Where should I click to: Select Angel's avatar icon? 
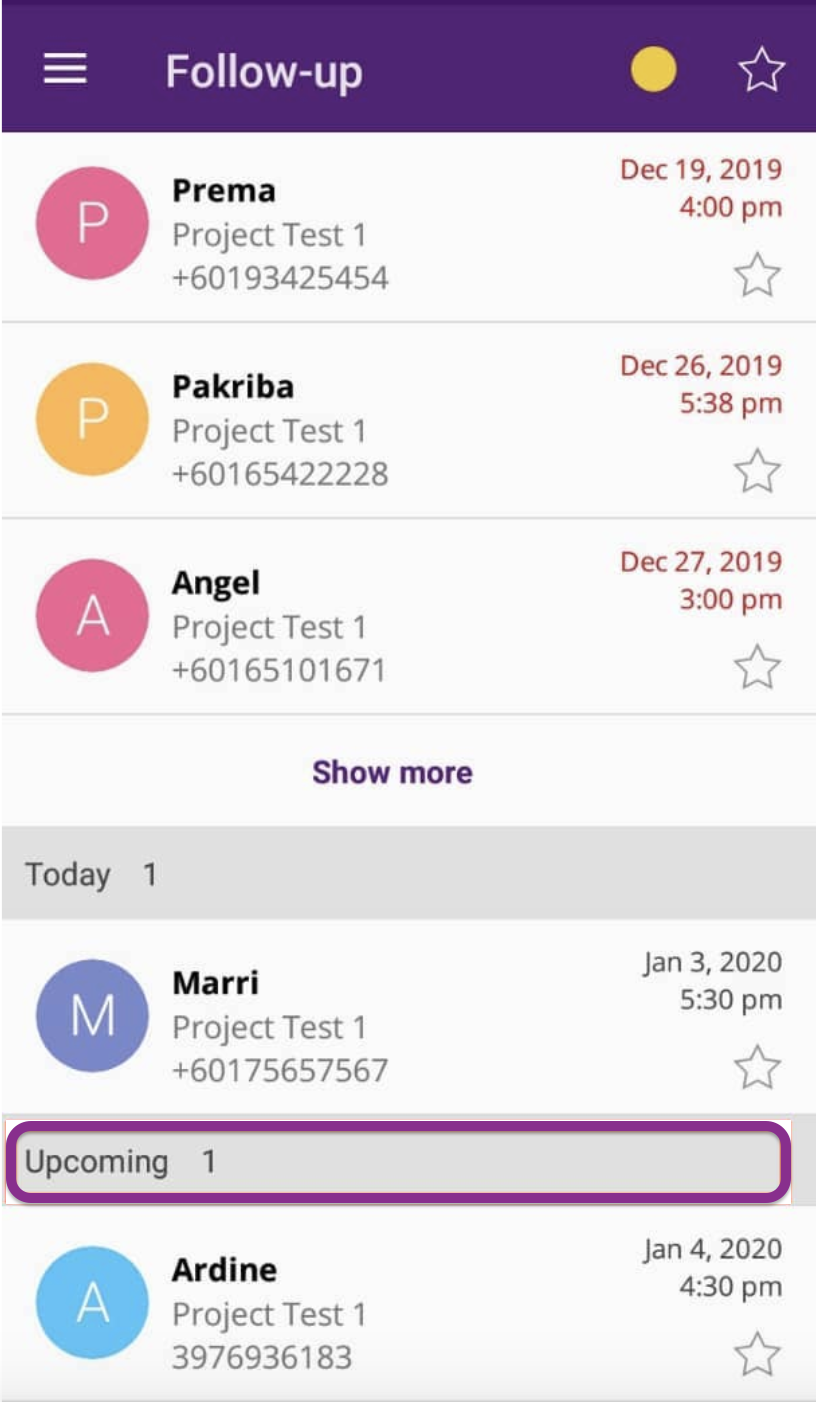click(x=92, y=616)
